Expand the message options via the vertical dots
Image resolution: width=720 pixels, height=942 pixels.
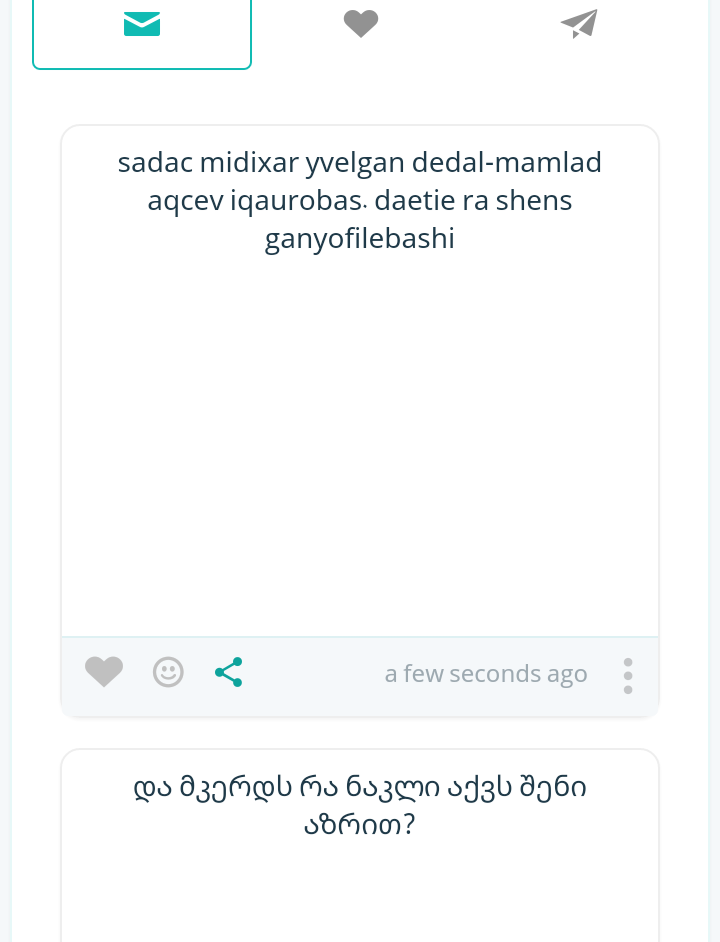pos(628,675)
